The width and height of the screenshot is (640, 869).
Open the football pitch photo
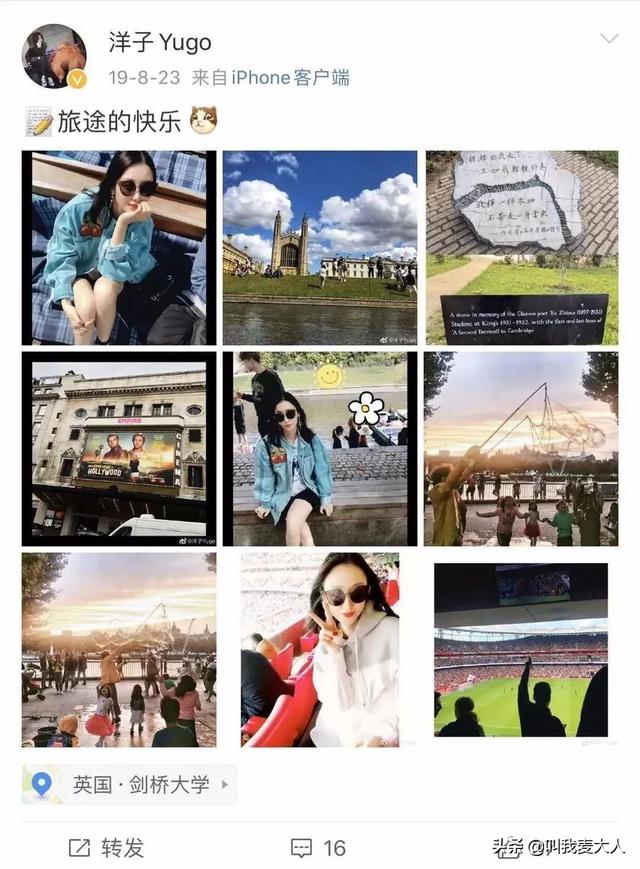(x=521, y=650)
